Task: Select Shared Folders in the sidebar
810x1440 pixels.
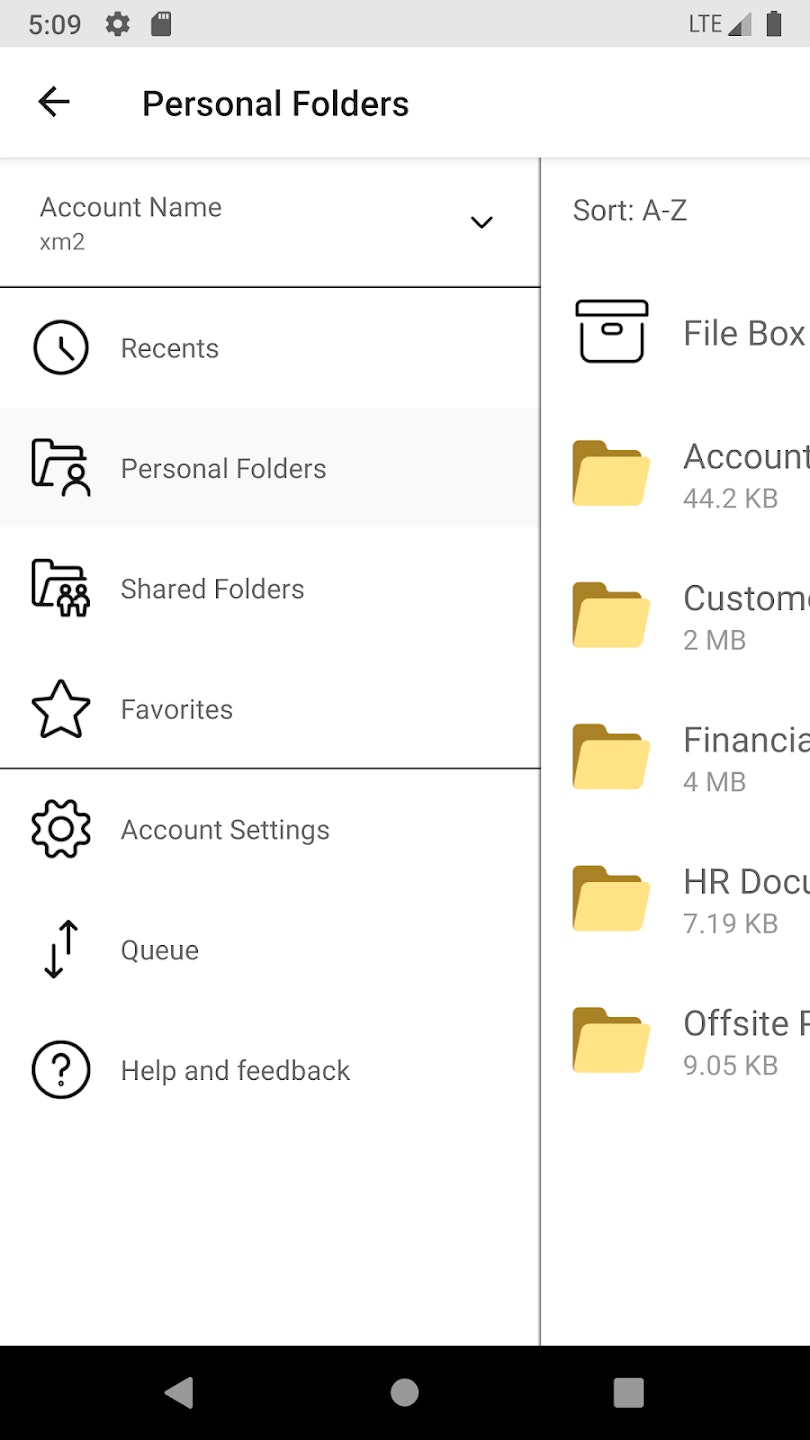Action: point(211,589)
